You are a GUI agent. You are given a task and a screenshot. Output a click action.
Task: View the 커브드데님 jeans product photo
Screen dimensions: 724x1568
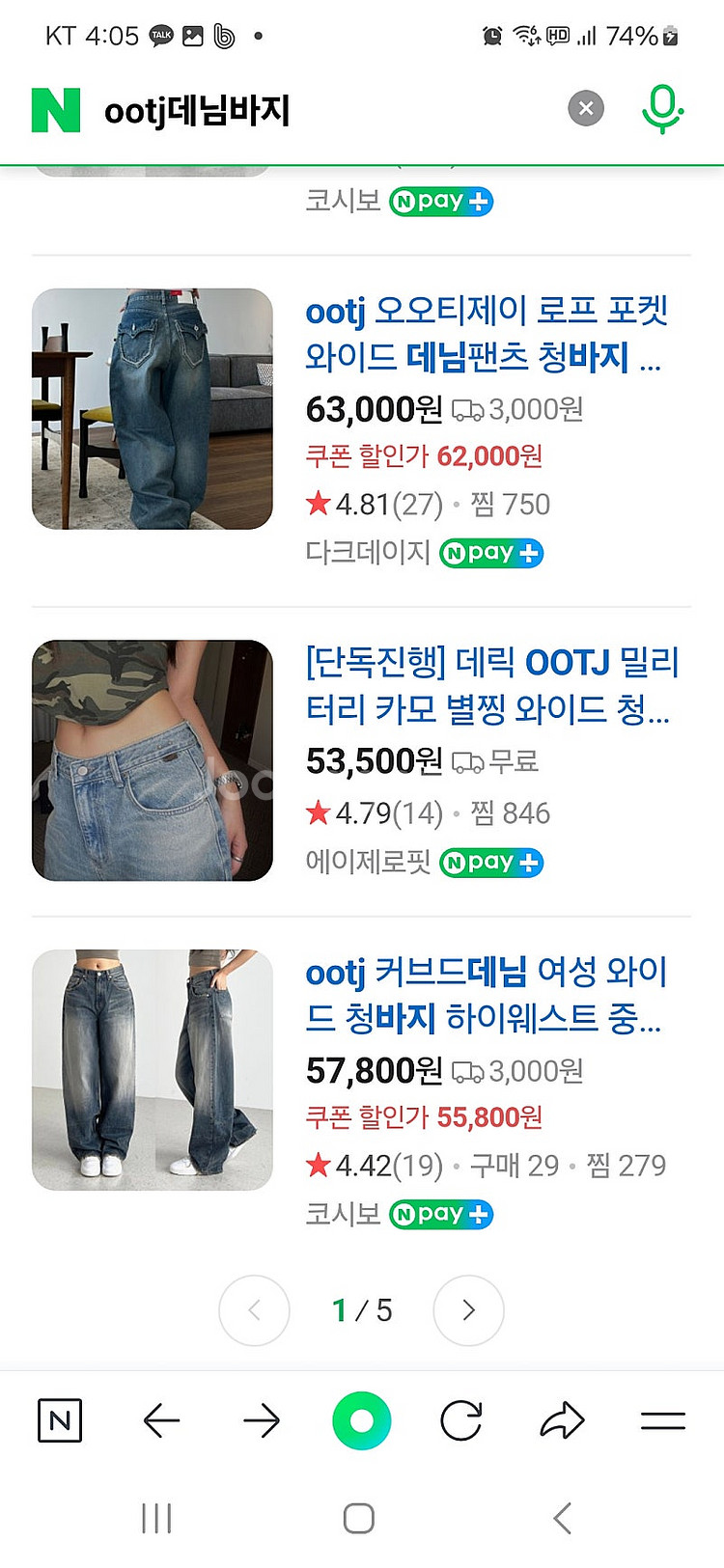[x=153, y=1070]
